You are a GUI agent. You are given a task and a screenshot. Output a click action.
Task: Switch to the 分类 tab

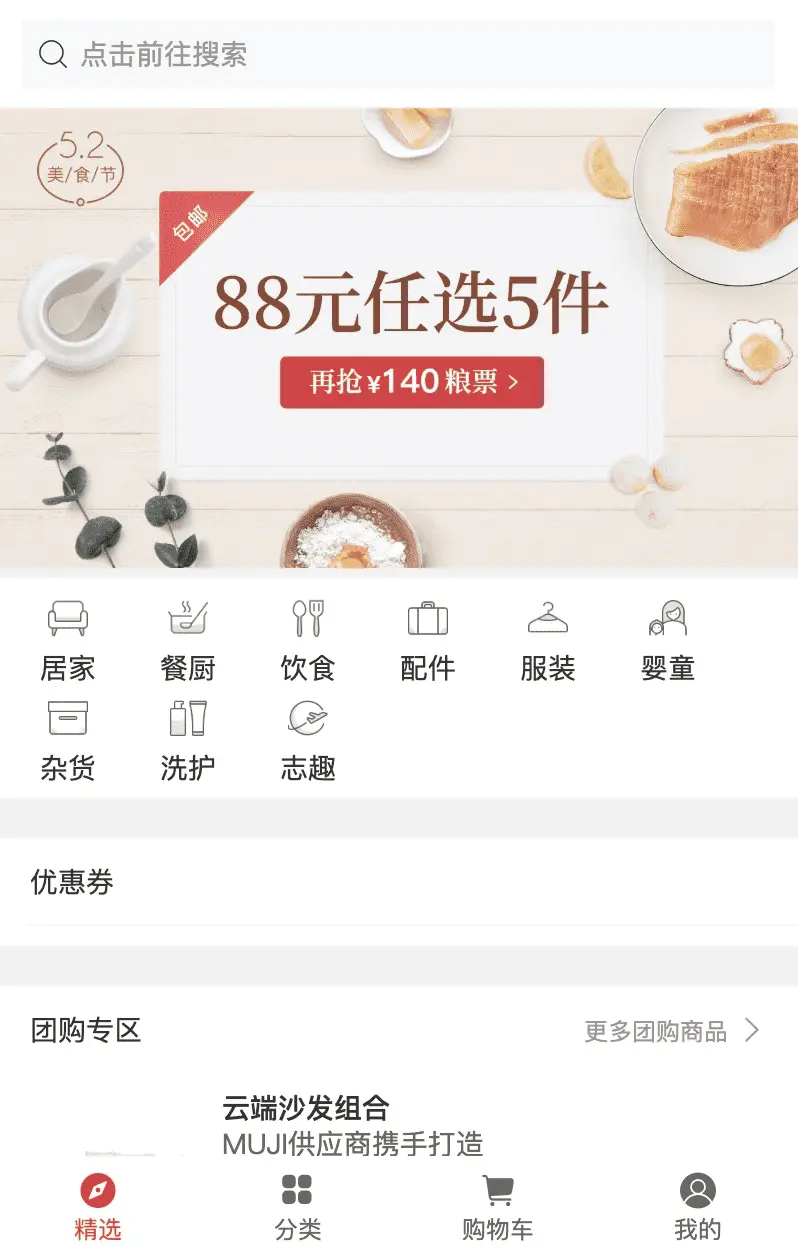(298, 1207)
